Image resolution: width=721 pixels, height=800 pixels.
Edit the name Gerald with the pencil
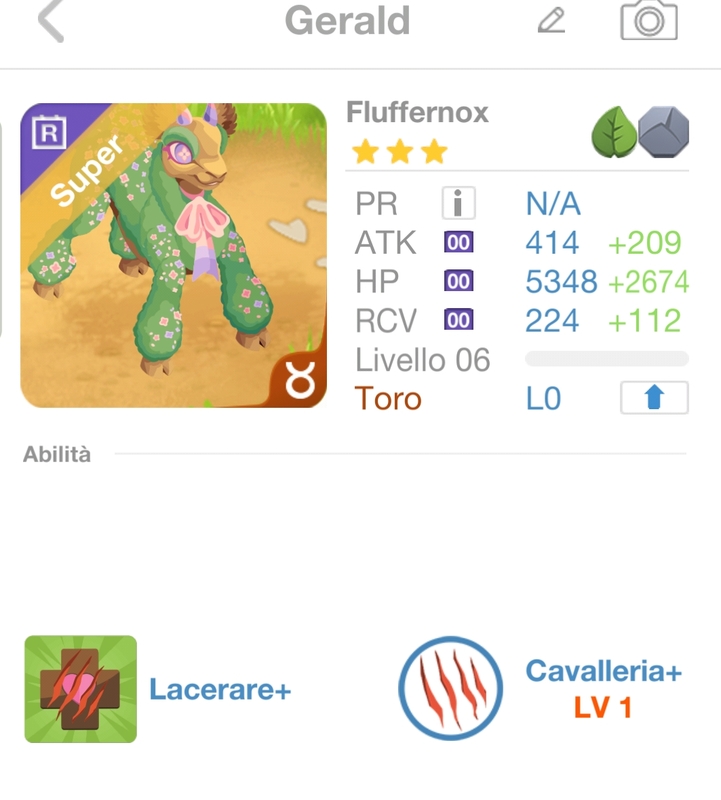(551, 21)
